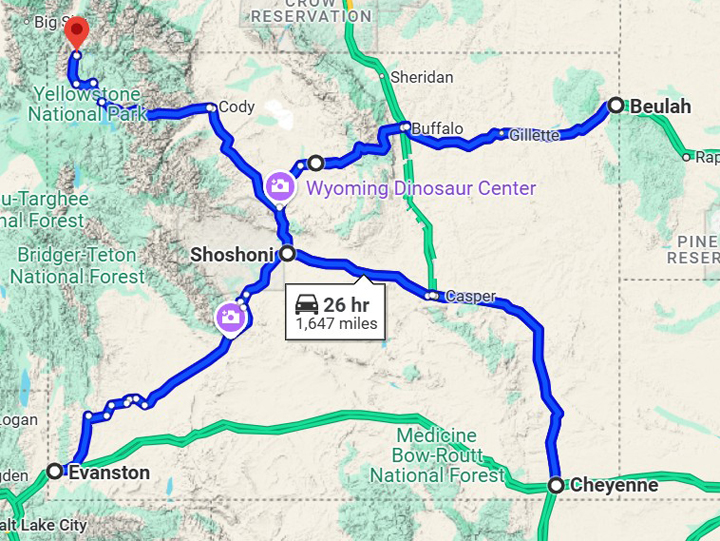
Task: Select the Beulah waypoint marker
Action: tap(616, 104)
